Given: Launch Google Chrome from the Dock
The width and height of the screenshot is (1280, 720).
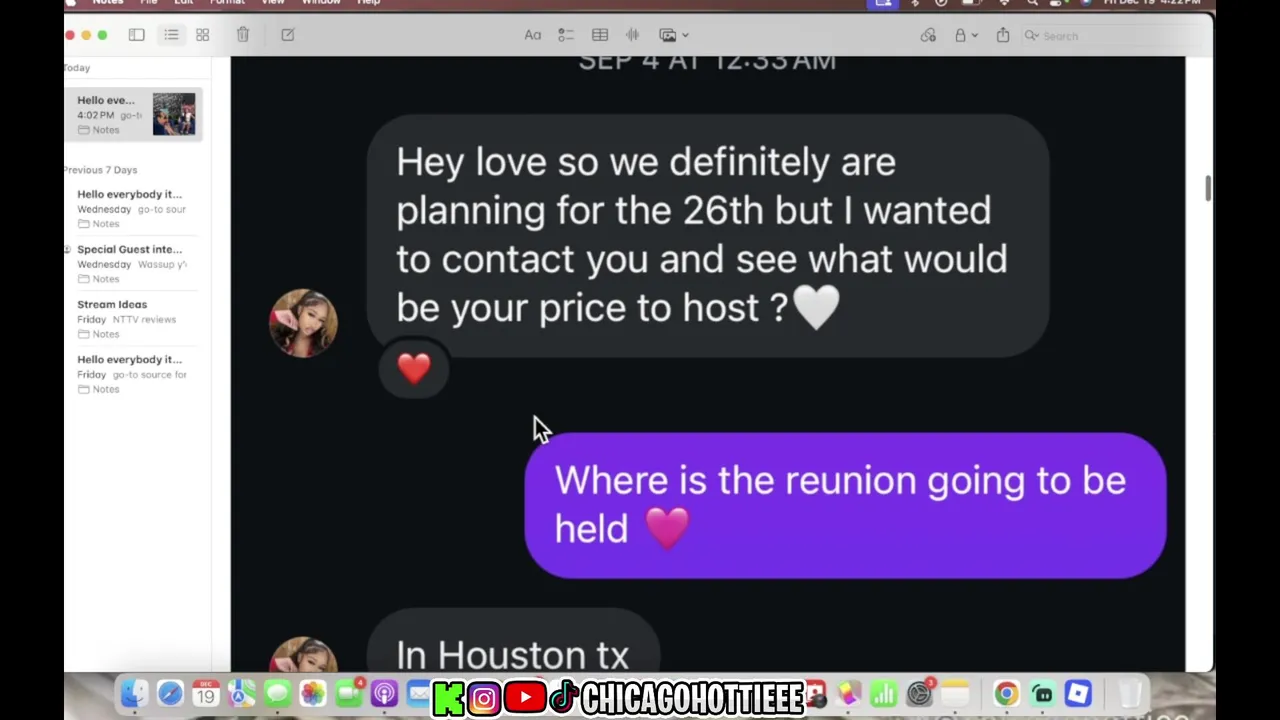Looking at the screenshot, I should coord(1006,693).
